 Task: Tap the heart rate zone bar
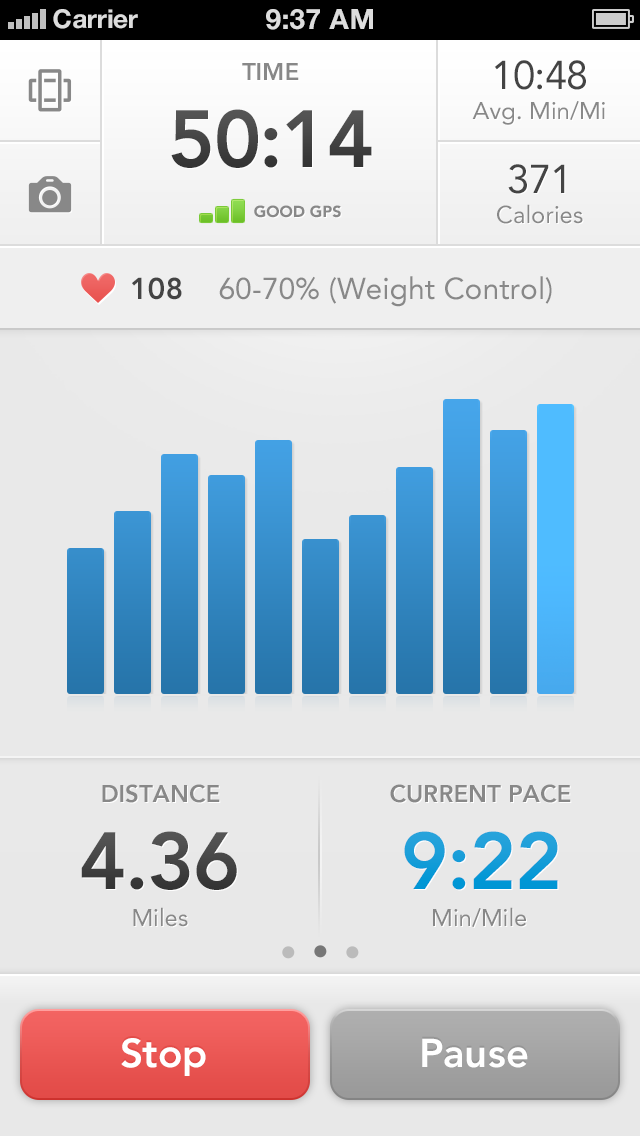(x=320, y=288)
